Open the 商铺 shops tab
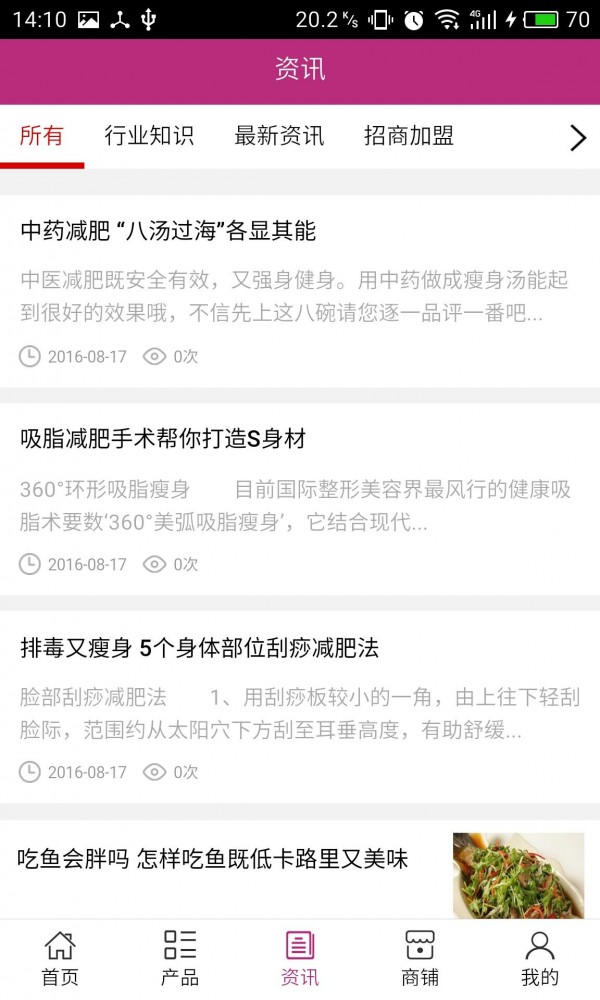This screenshot has height=1000, width=600. (x=420, y=958)
